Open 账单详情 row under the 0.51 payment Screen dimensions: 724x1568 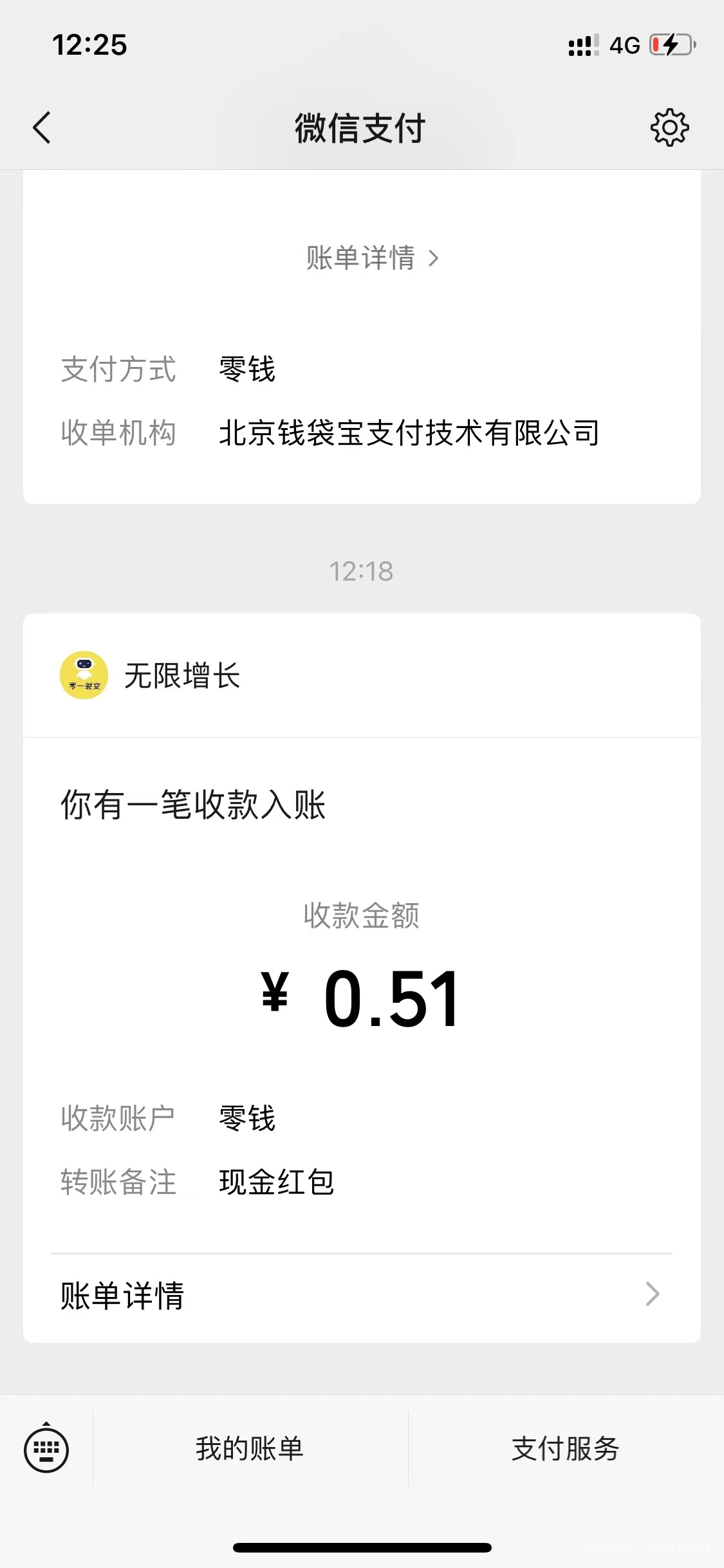point(360,1295)
